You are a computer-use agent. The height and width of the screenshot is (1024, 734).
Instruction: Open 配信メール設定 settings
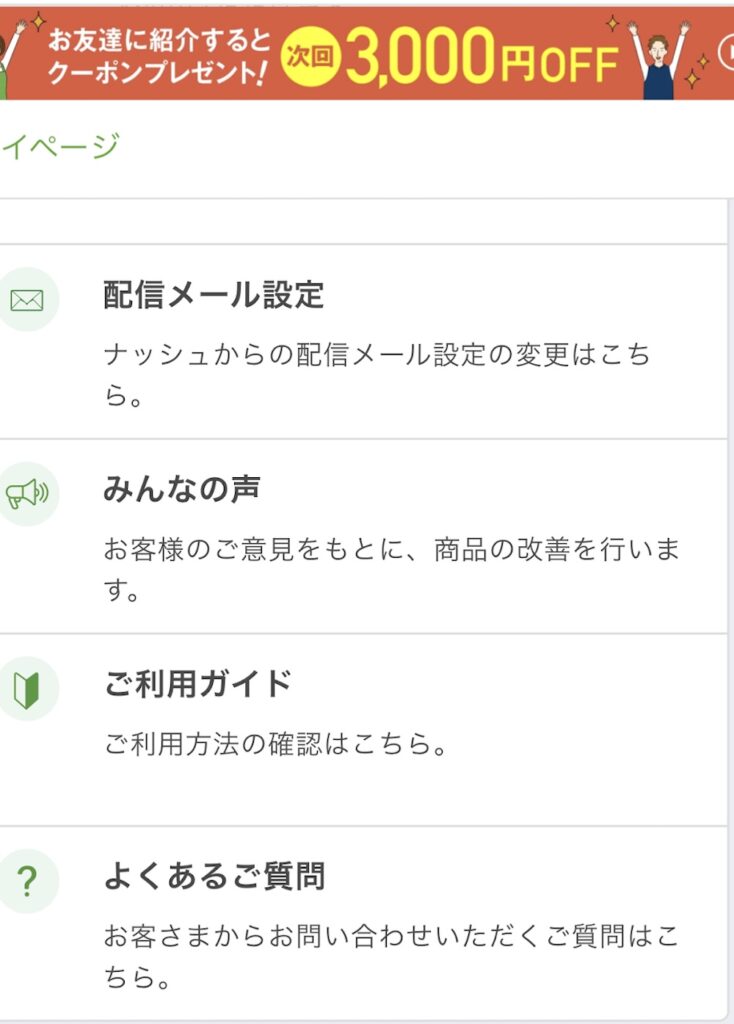pyautogui.click(x=214, y=296)
